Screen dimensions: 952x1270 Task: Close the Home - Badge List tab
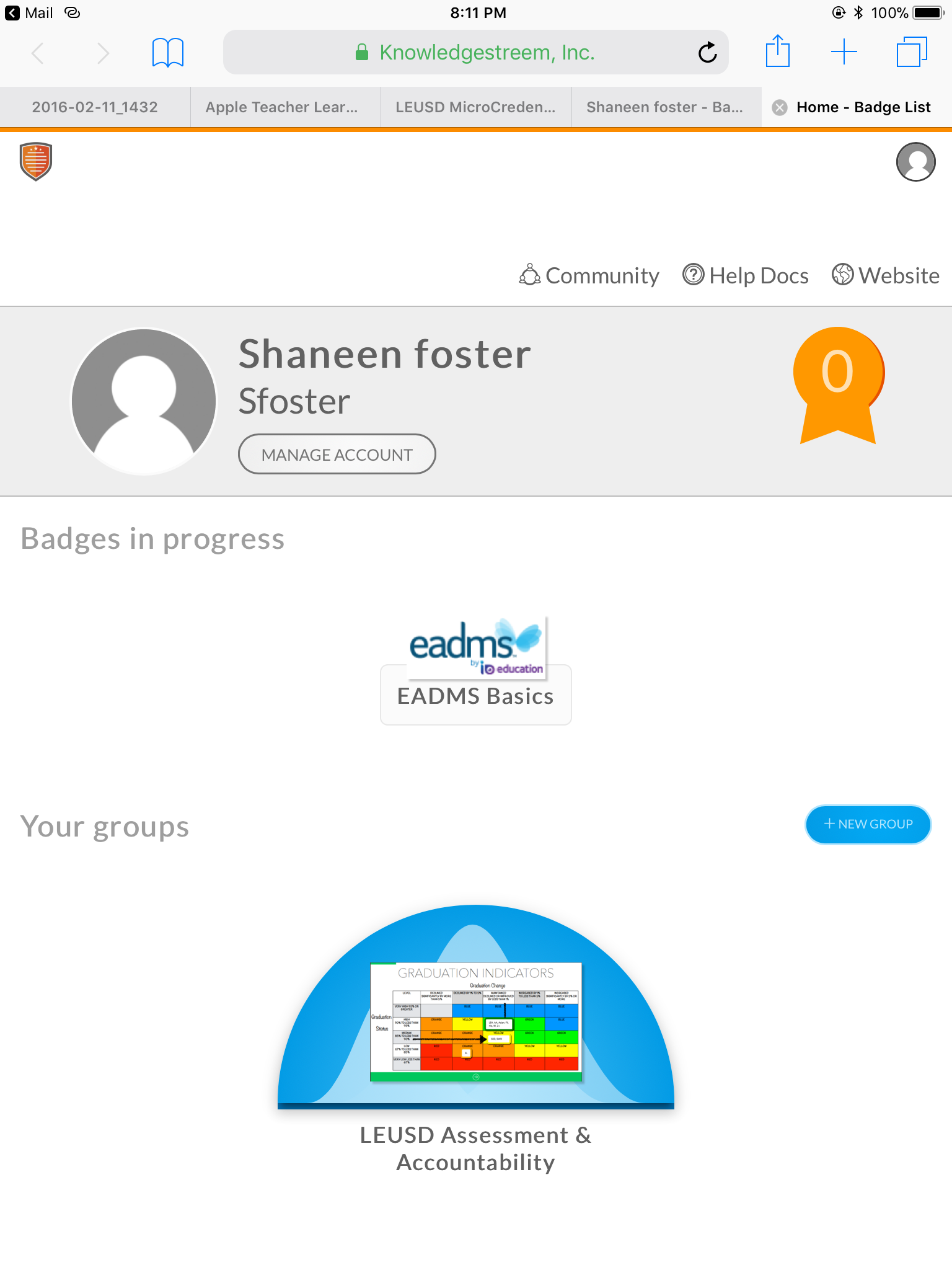click(780, 107)
